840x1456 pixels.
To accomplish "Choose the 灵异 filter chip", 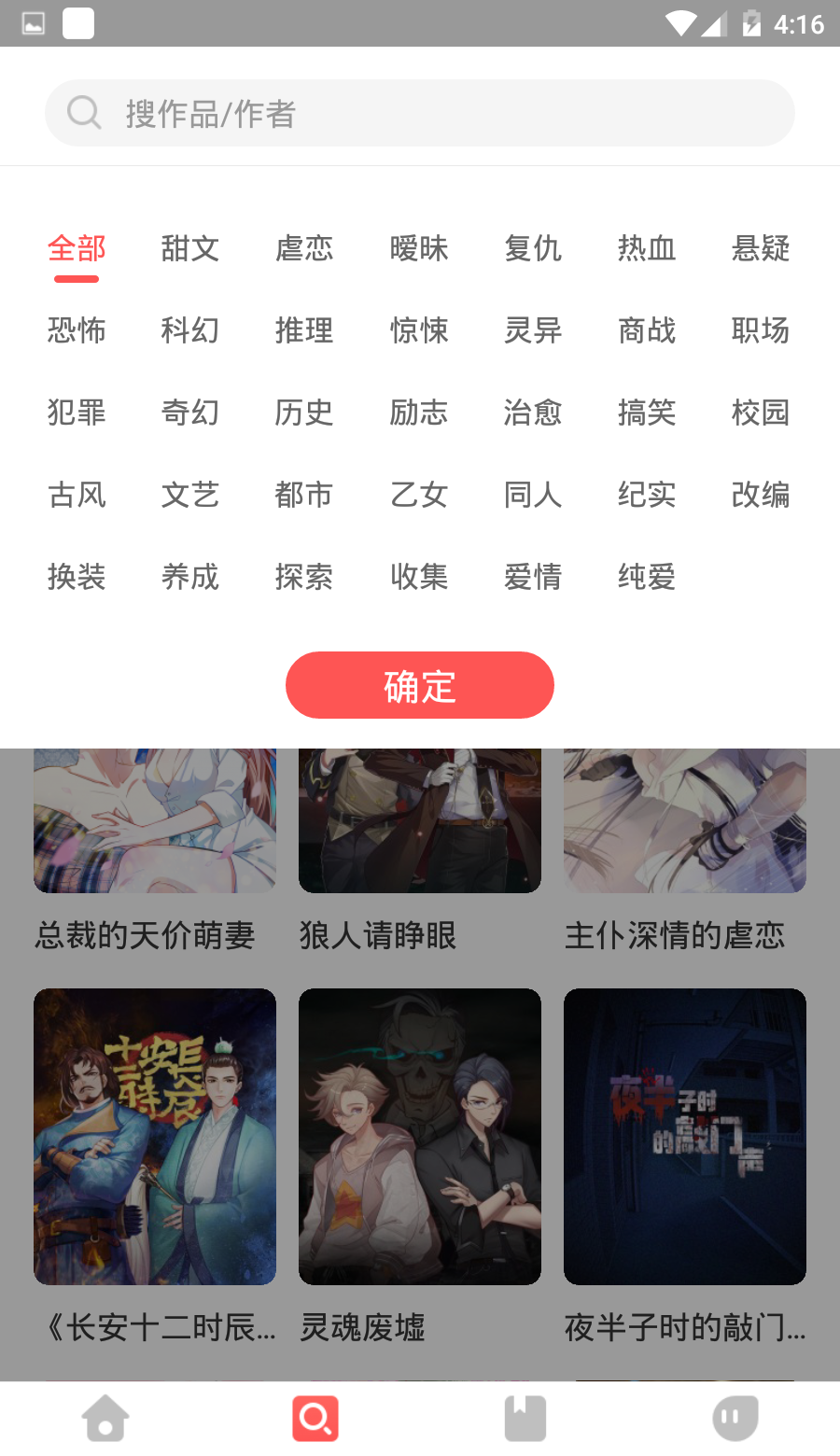I will 533,330.
